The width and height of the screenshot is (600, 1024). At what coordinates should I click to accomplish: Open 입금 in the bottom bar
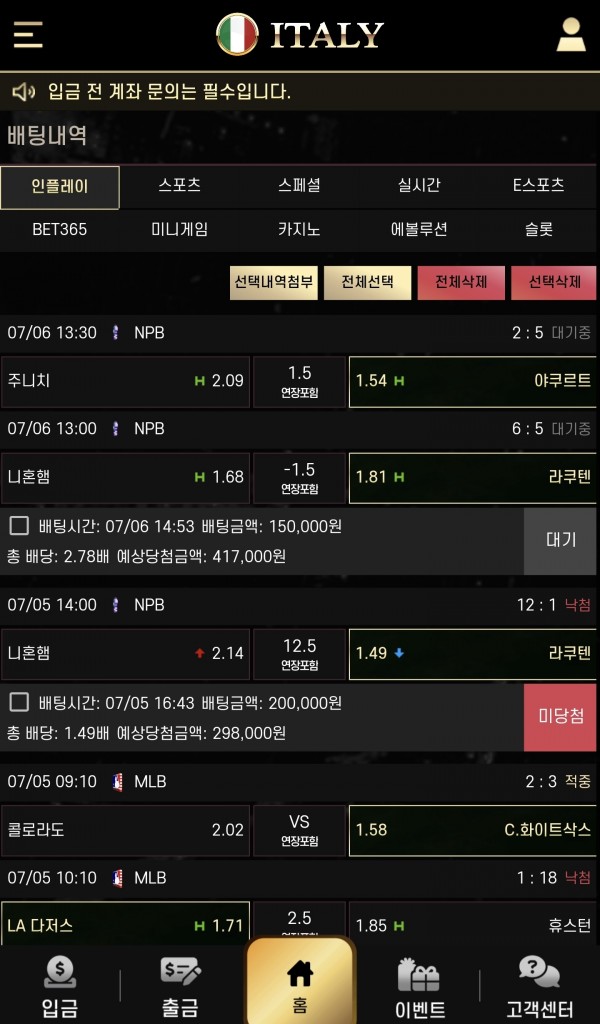(60, 987)
